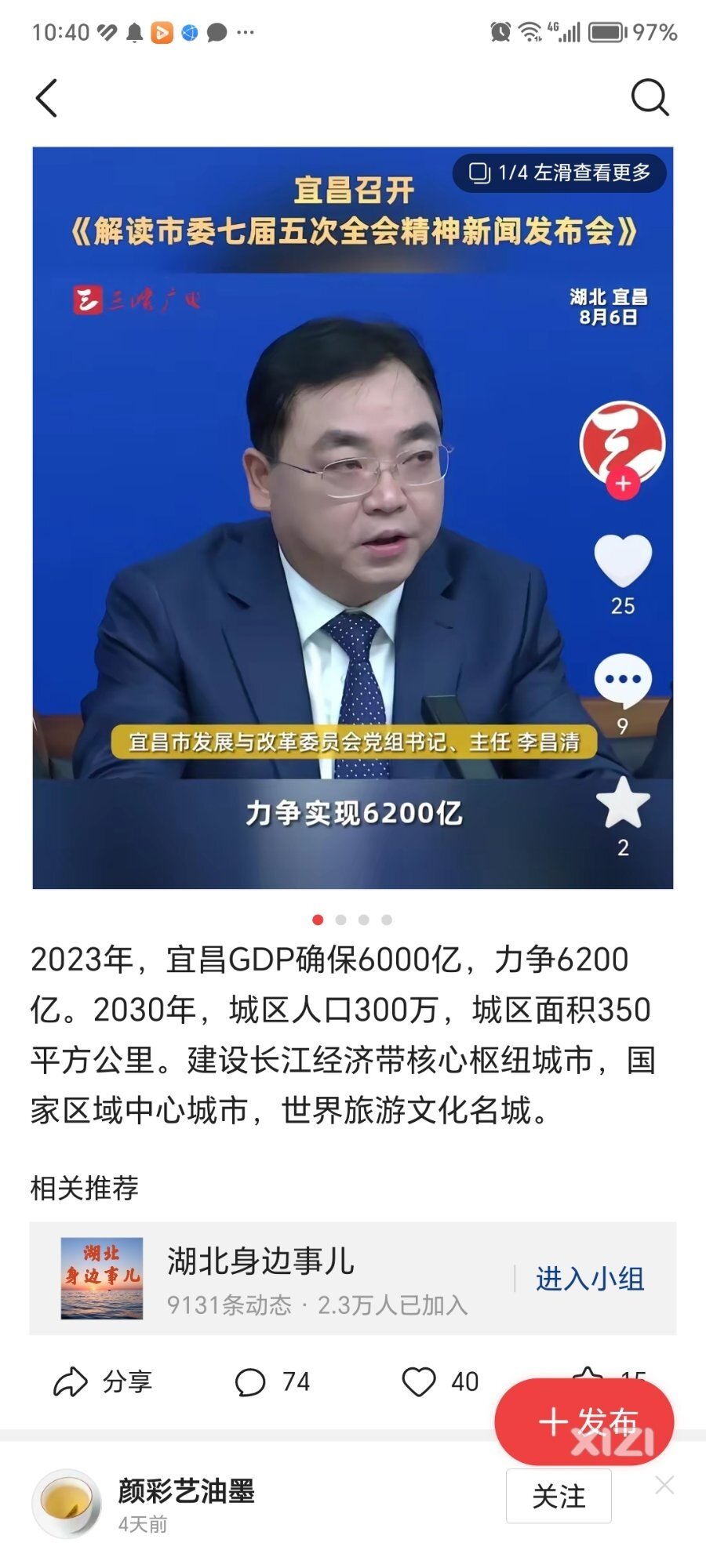Tap the 发布 publish button
This screenshot has height=1568, width=706.
(x=584, y=1421)
